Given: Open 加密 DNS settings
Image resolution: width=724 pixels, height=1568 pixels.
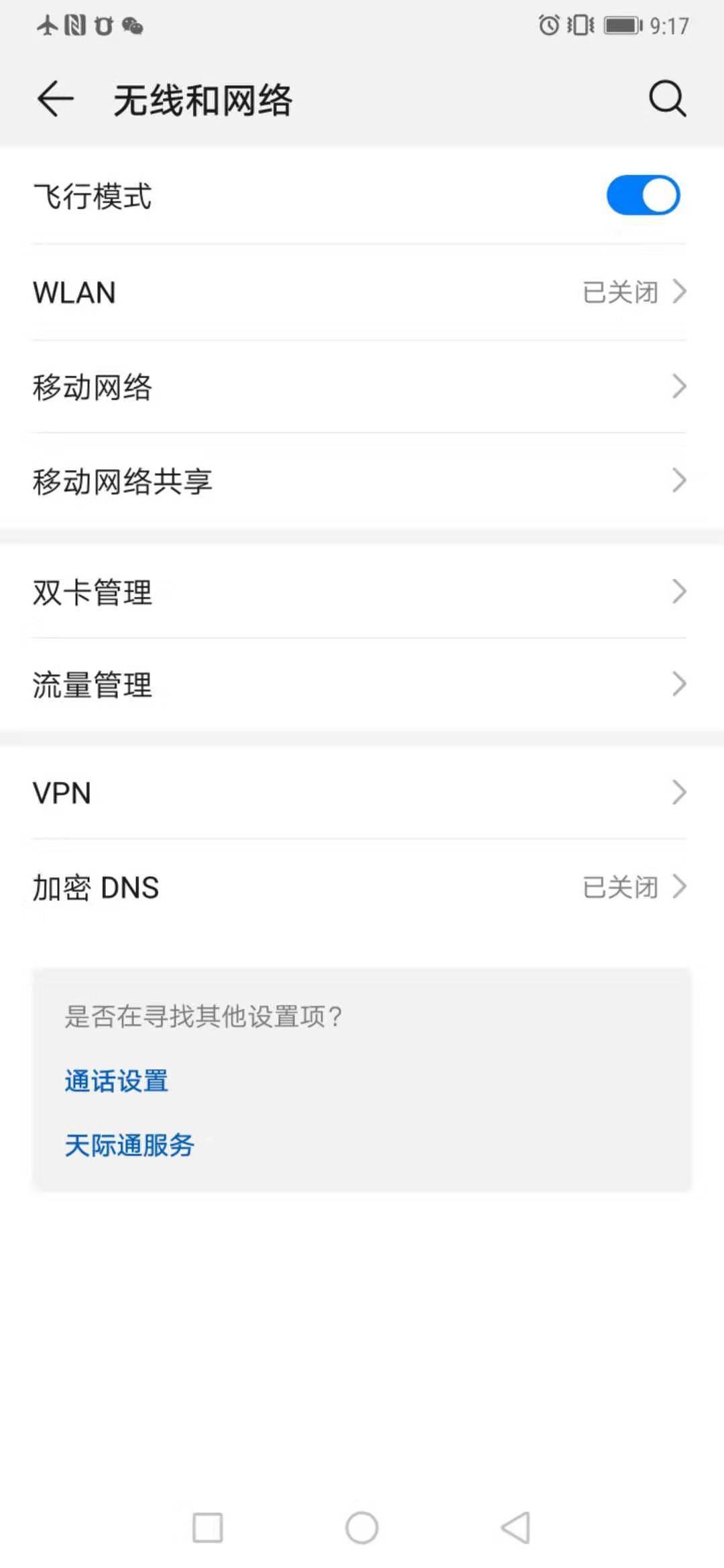Looking at the screenshot, I should [362, 887].
